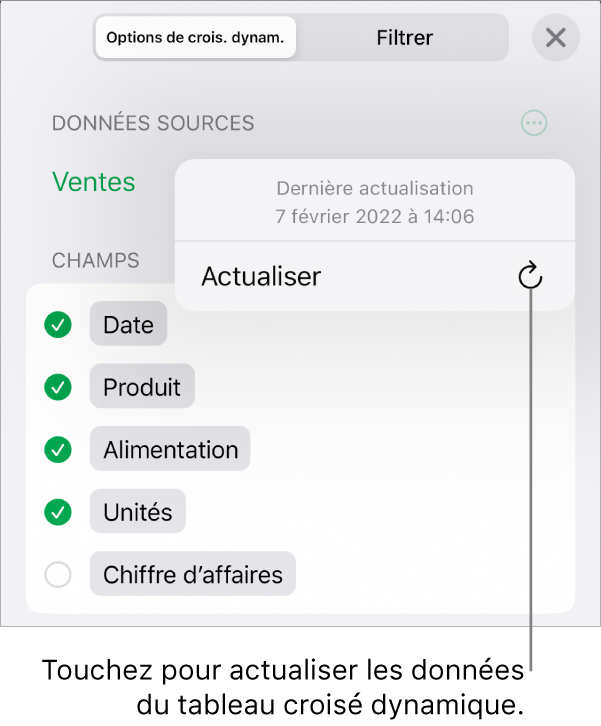Uncheck the Date field
This screenshot has height=726, width=601.
point(59,325)
